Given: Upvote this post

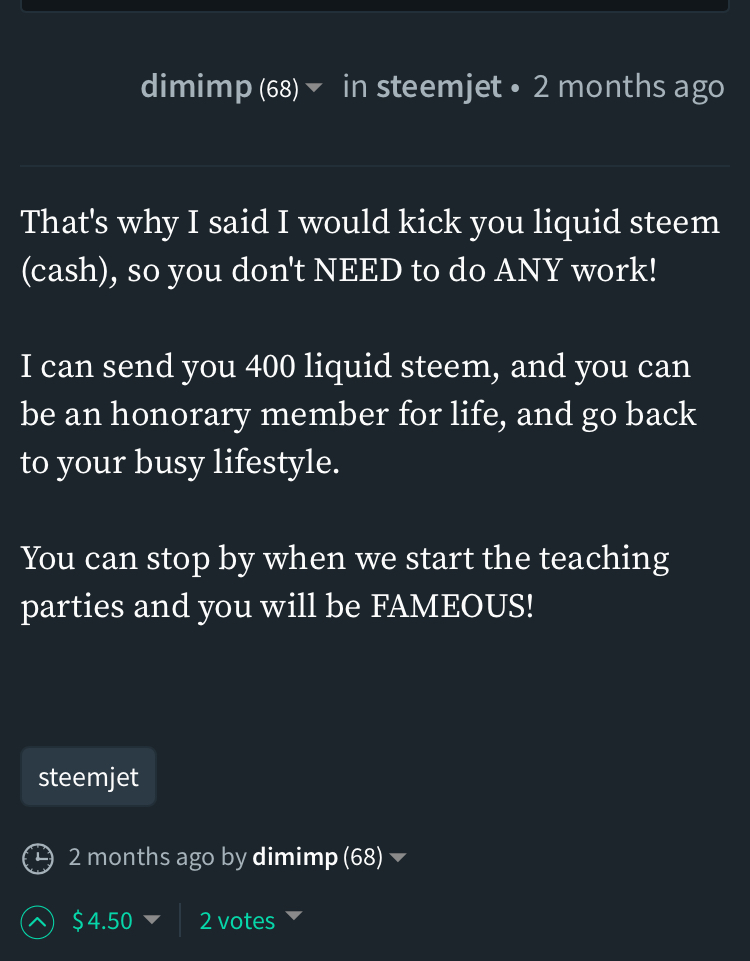Looking at the screenshot, I should (38, 921).
